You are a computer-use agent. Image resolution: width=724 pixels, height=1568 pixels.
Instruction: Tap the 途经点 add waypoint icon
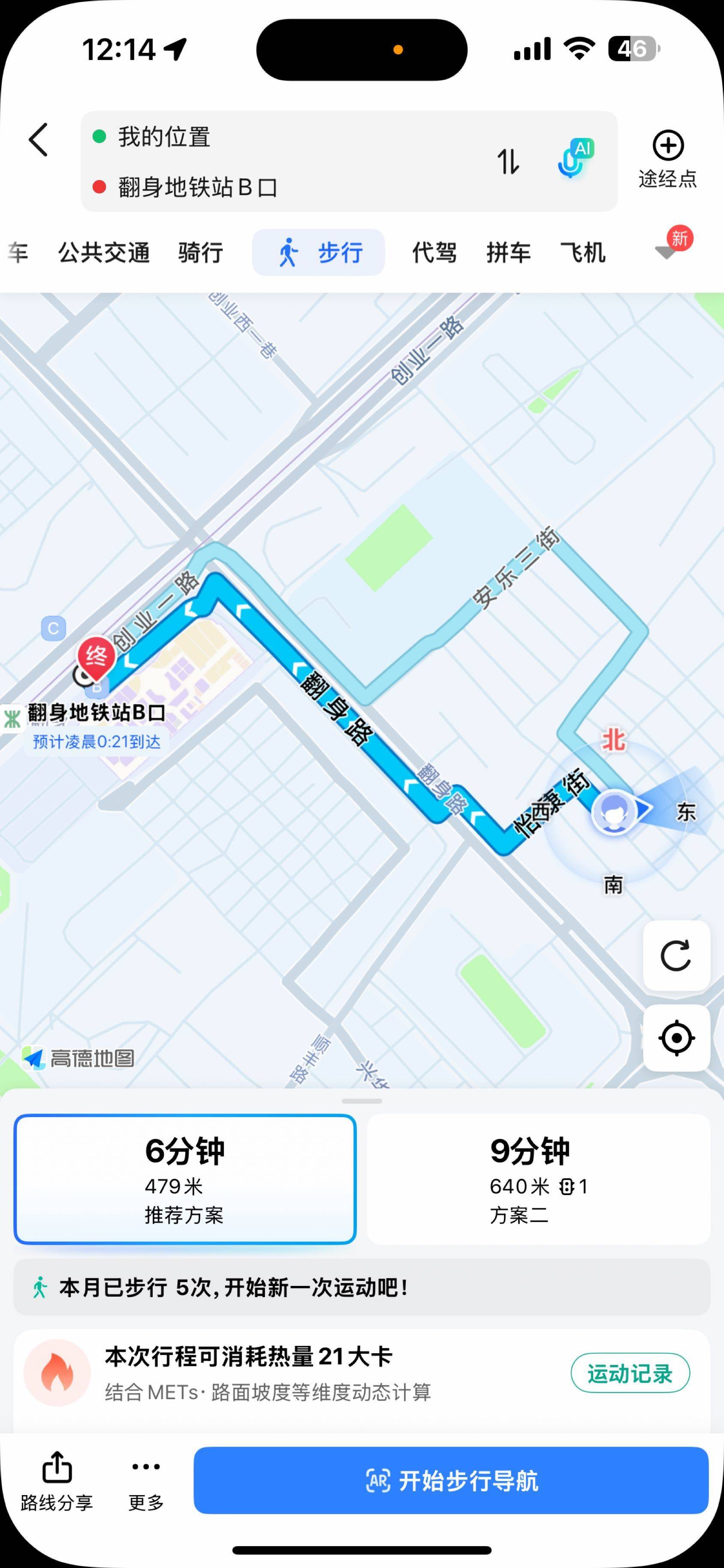[x=668, y=147]
